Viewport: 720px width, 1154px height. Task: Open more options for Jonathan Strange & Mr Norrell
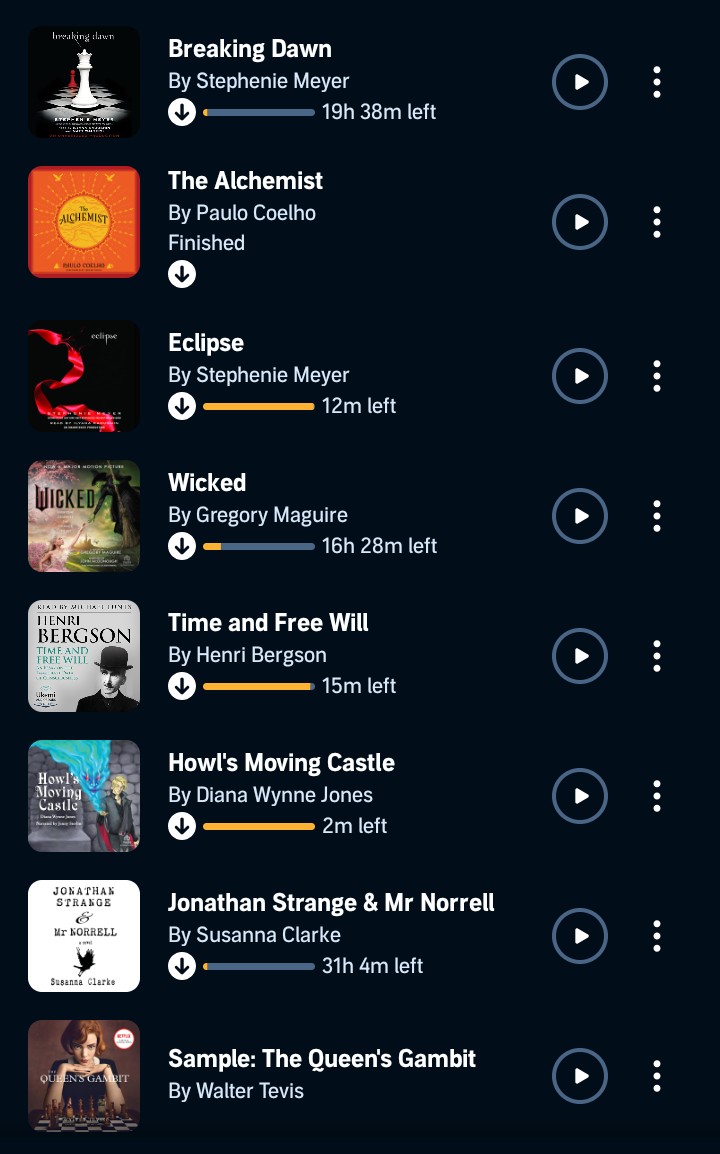coord(656,936)
